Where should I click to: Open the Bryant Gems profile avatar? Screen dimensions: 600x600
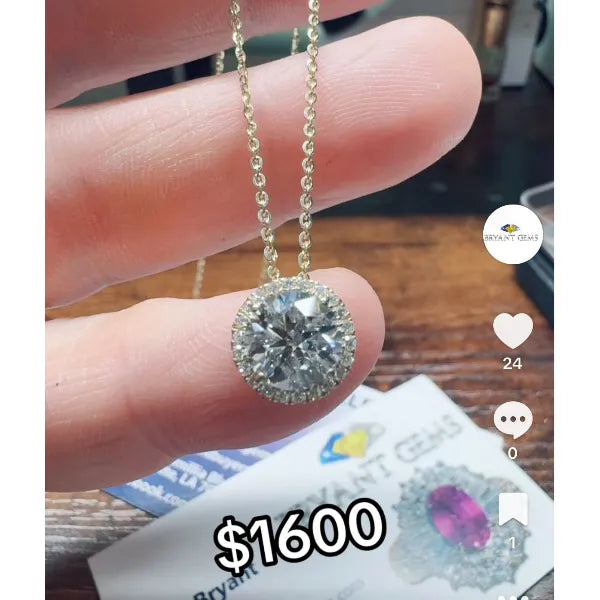tap(512, 234)
